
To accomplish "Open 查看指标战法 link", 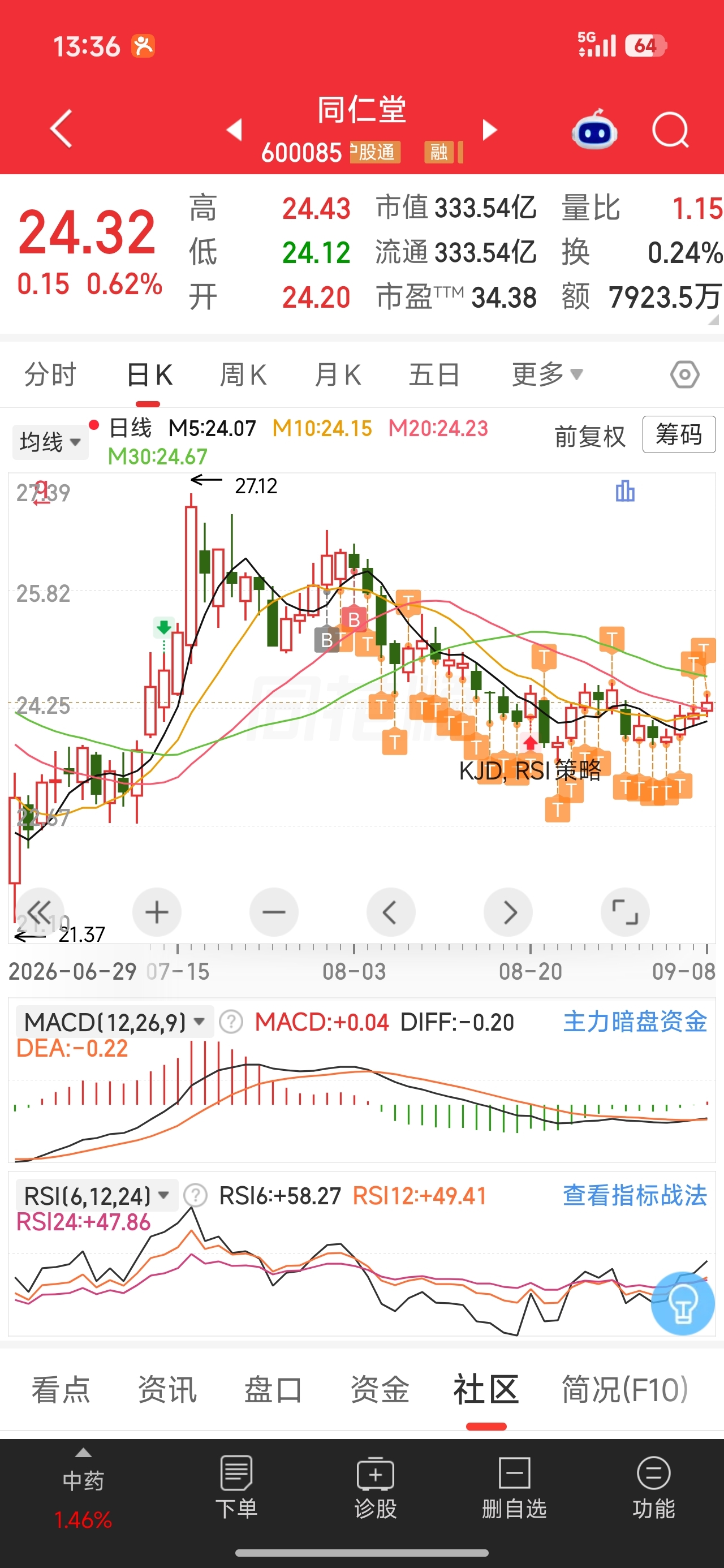I will 635,1195.
